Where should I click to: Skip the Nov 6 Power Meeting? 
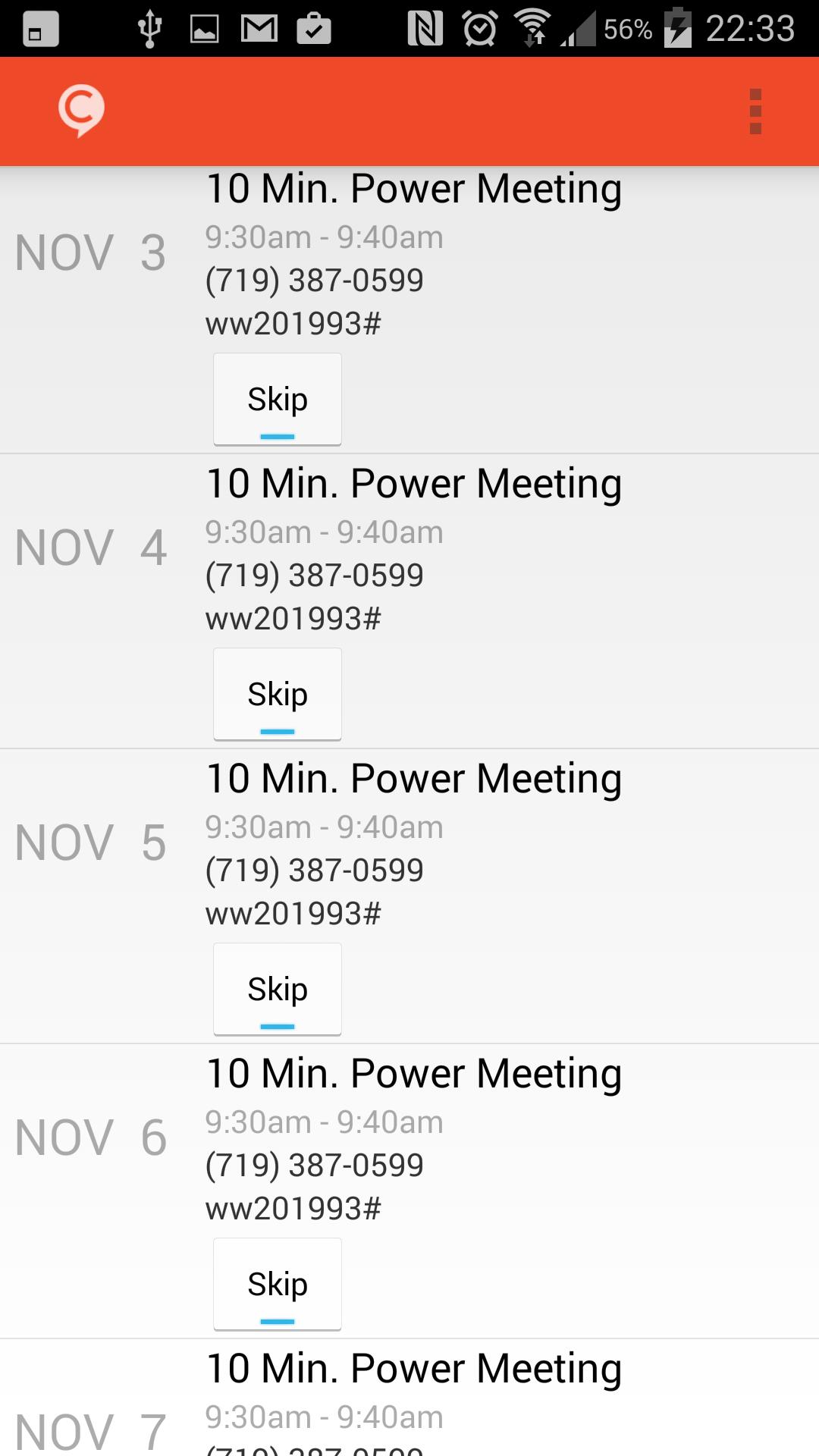pos(277,1285)
